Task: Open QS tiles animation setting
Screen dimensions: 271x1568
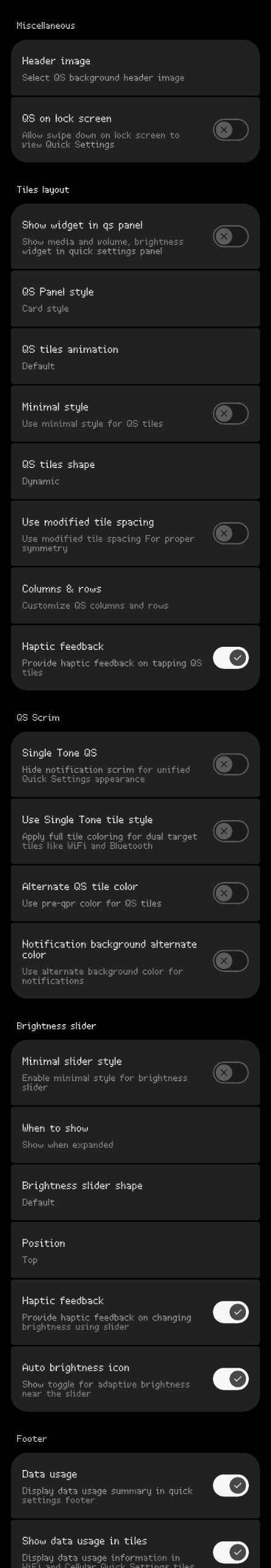Action: [135, 356]
